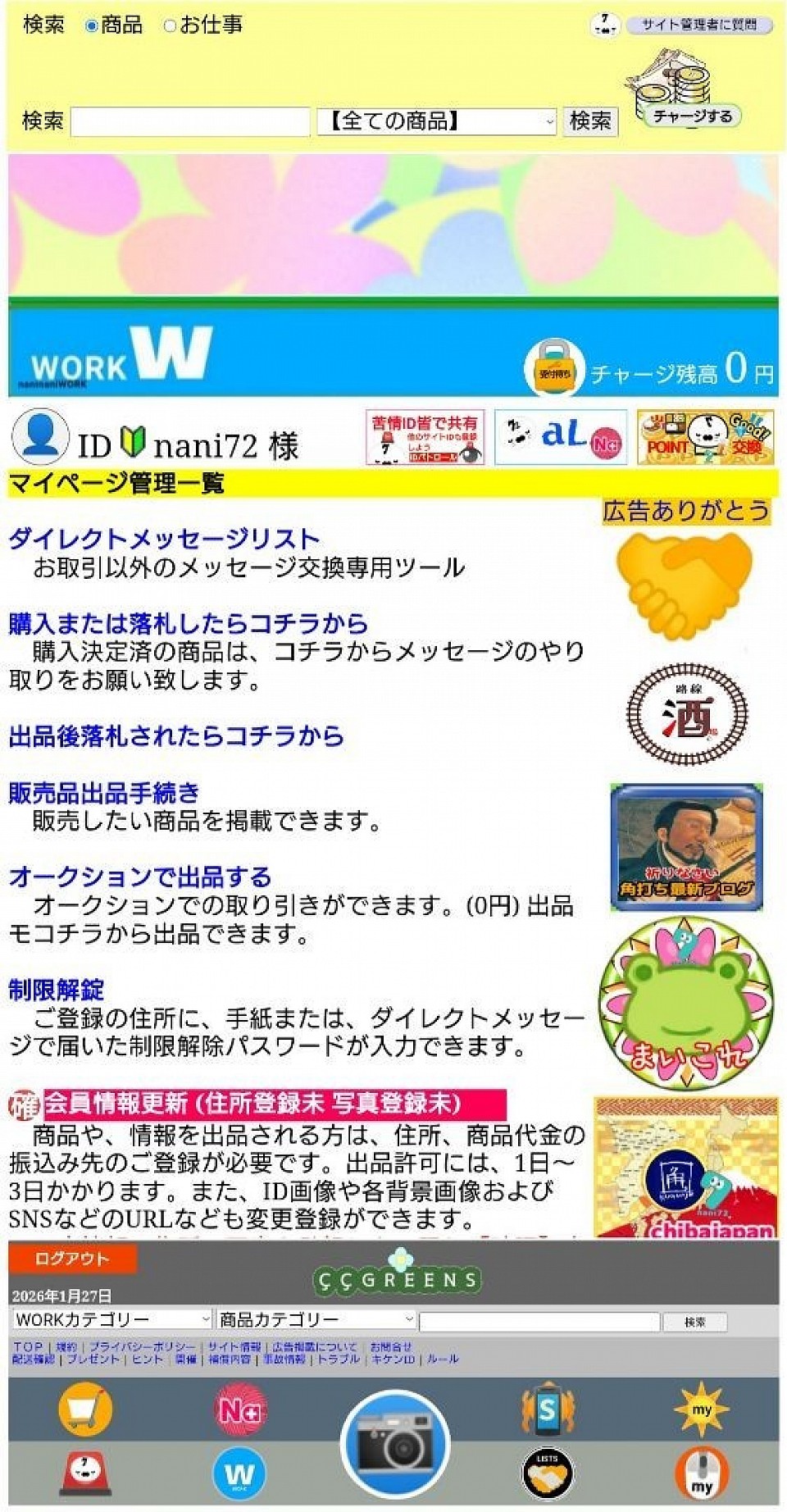Open 制限解錠 link
The height and width of the screenshot is (1512, 787).
click(x=57, y=990)
